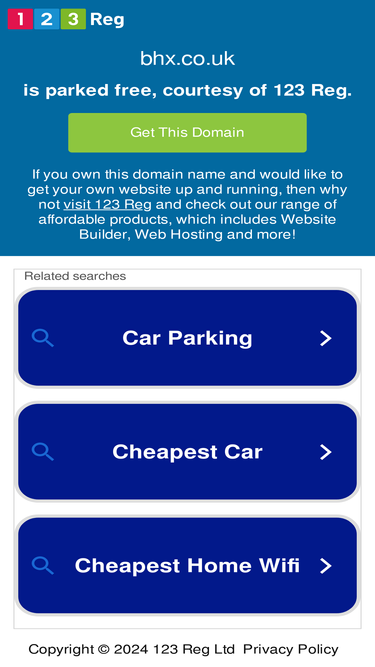Tap the Get This Domain button
The image size is (375, 667).
(x=187, y=132)
